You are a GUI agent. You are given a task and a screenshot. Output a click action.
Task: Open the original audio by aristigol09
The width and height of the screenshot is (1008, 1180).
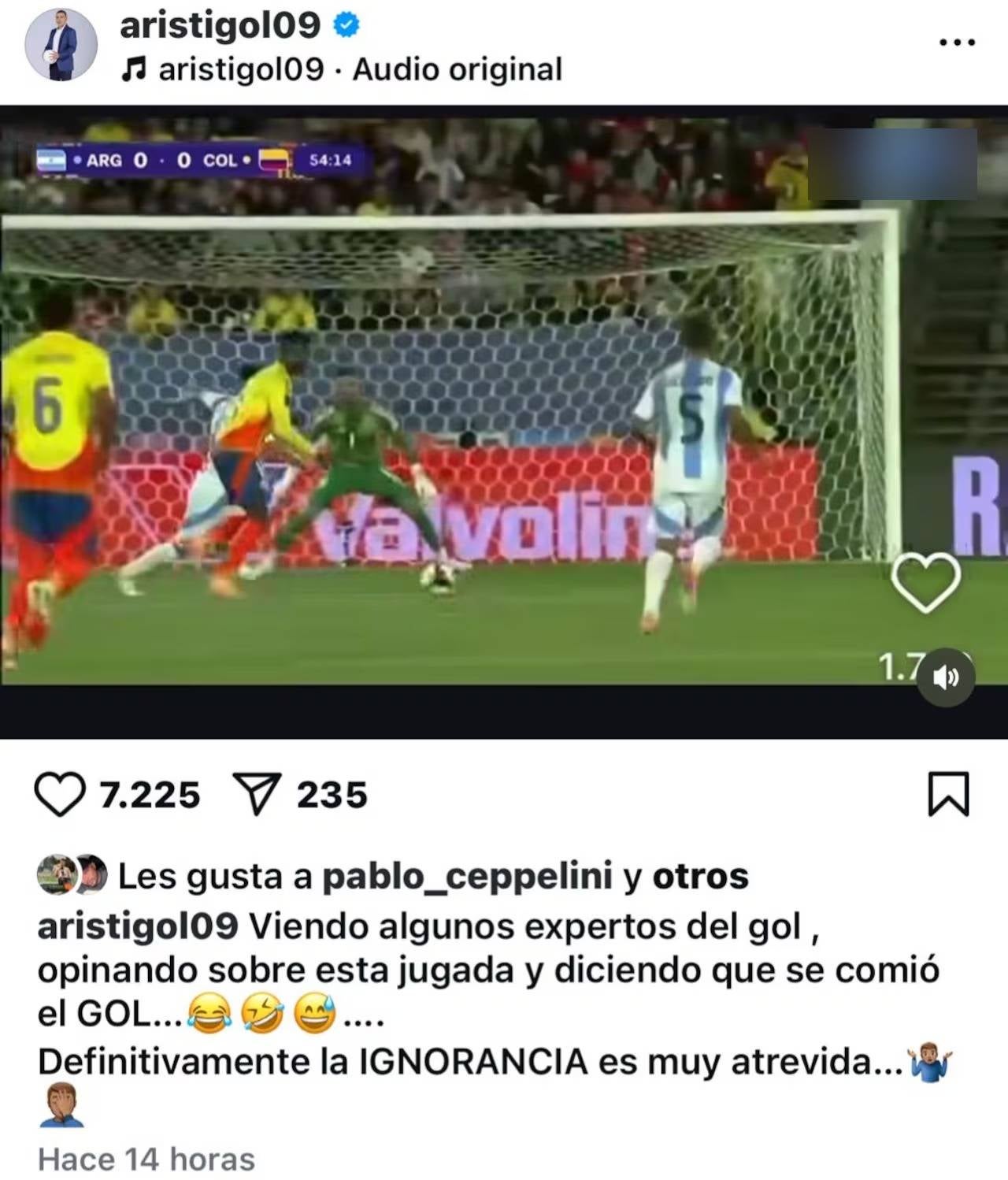coord(360,69)
